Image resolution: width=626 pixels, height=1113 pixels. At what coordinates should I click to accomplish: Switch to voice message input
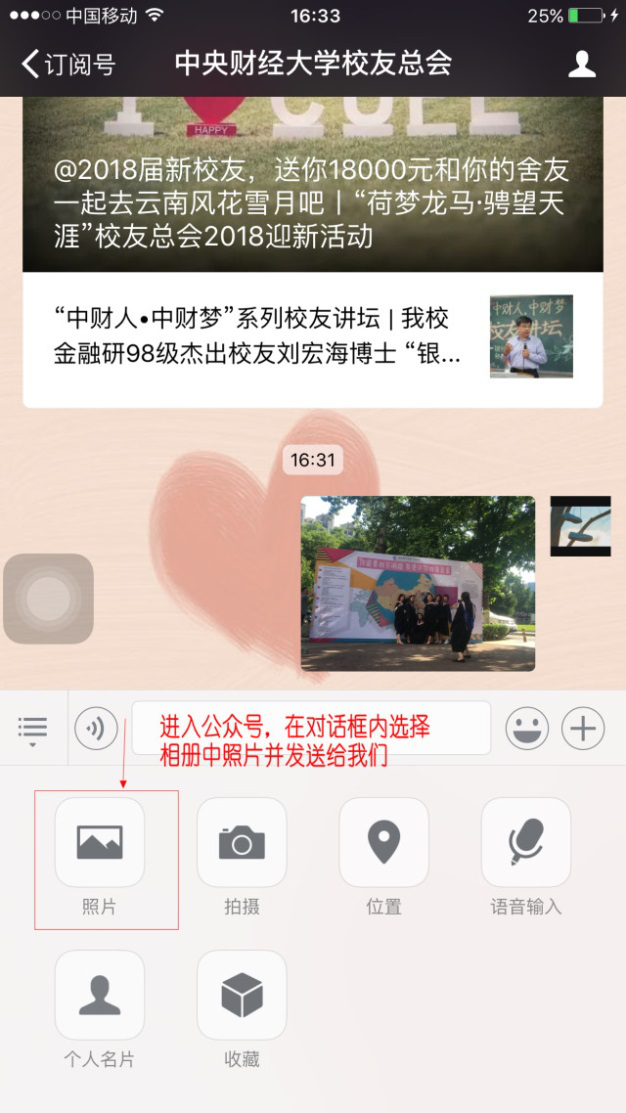[96, 729]
